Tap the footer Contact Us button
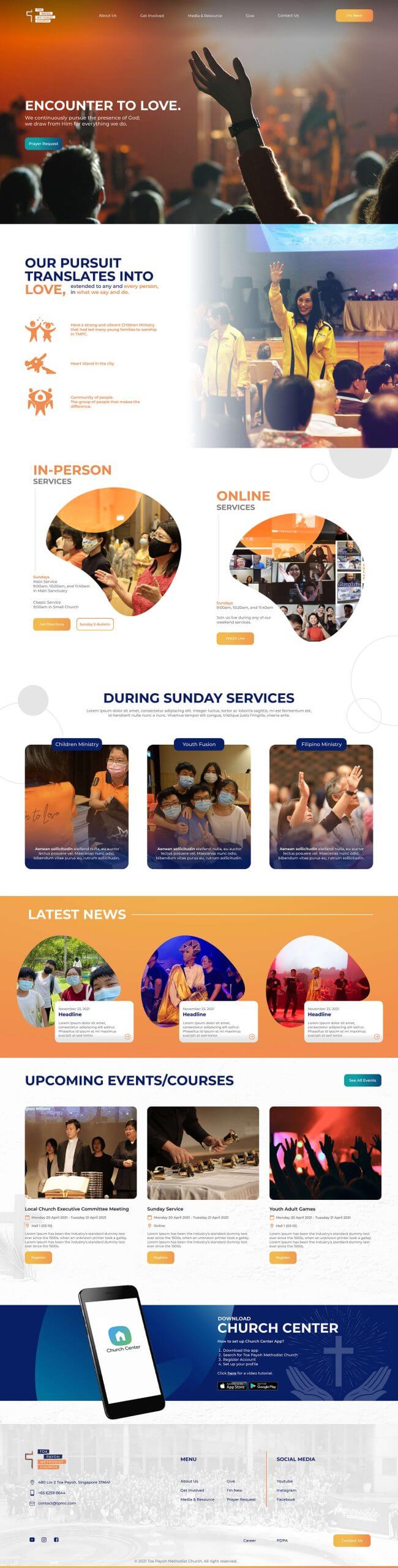The image size is (398, 1568). point(351,1540)
